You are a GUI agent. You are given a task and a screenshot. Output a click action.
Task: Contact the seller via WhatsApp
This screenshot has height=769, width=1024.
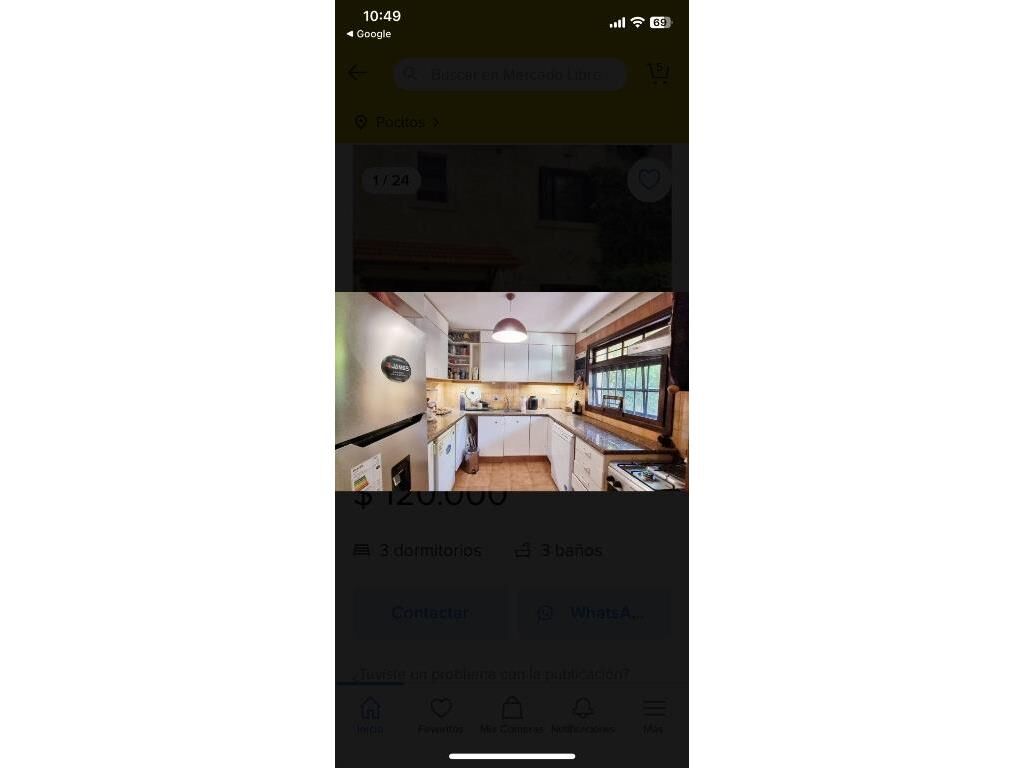click(x=593, y=613)
